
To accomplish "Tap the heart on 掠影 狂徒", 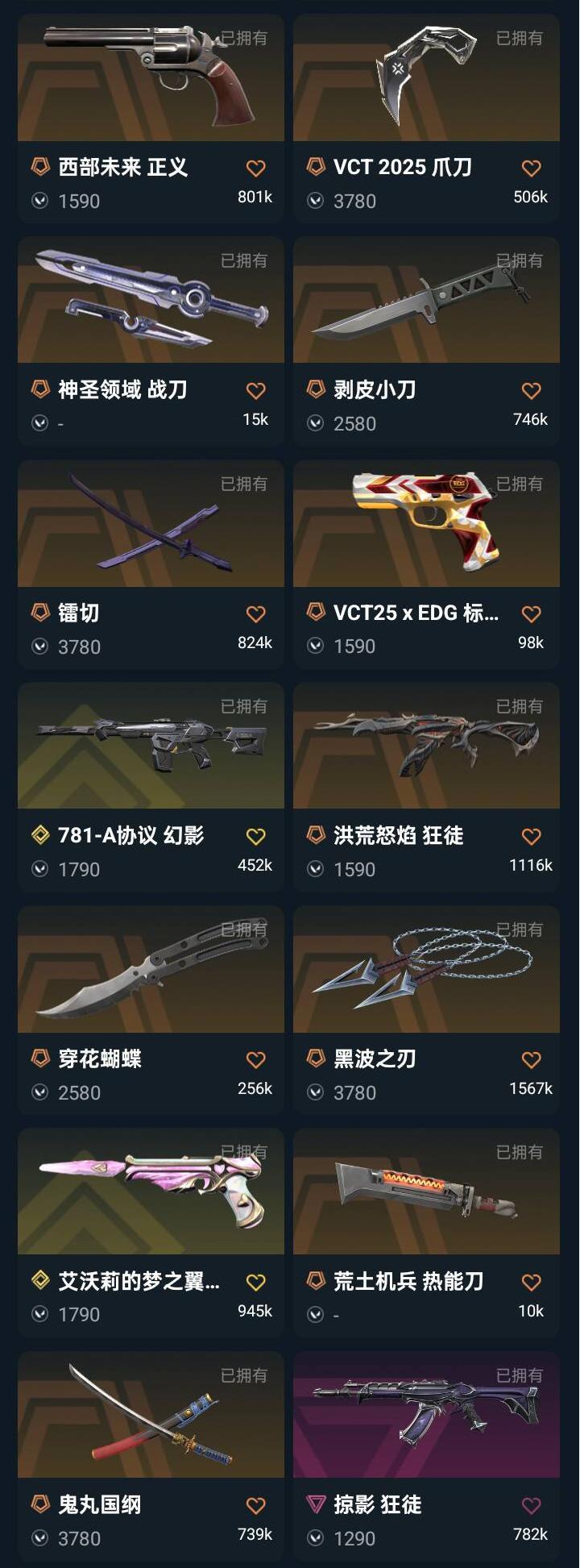I will point(531,1506).
